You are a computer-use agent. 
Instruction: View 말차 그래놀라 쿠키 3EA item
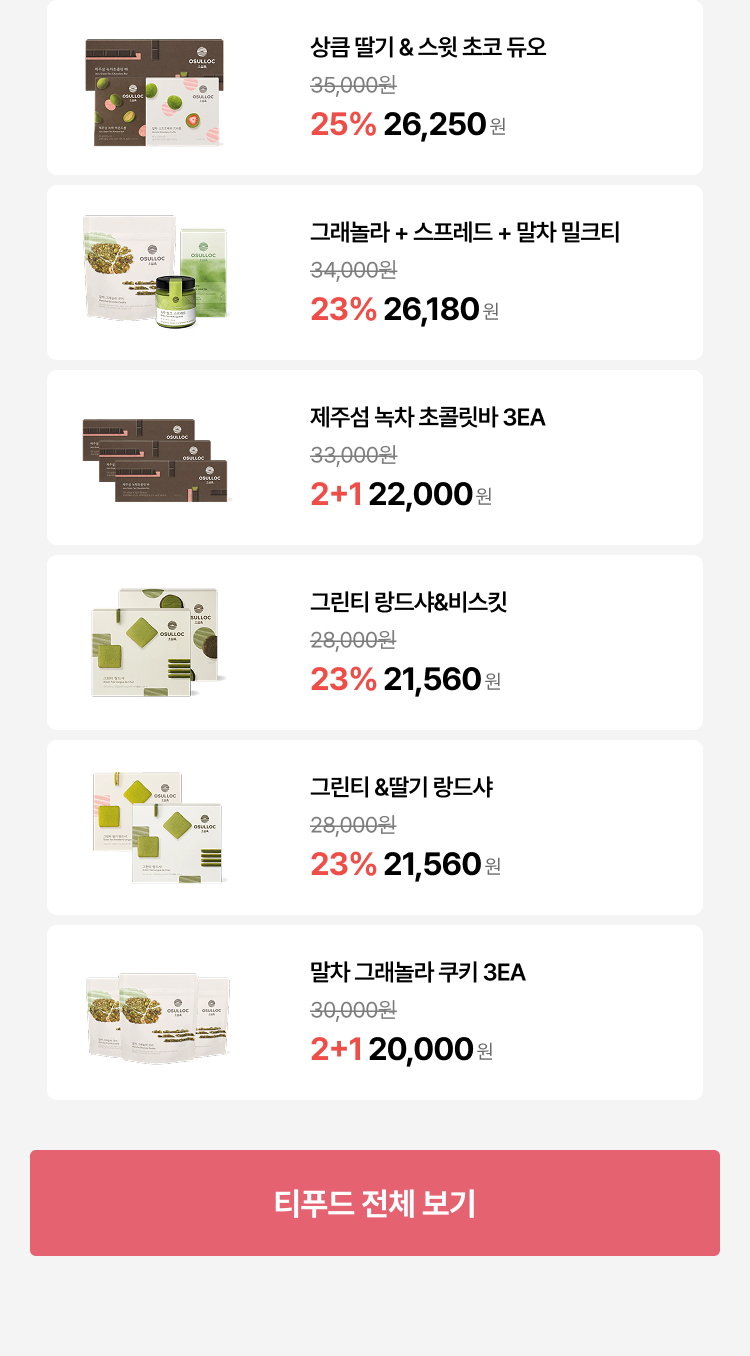point(375,1012)
